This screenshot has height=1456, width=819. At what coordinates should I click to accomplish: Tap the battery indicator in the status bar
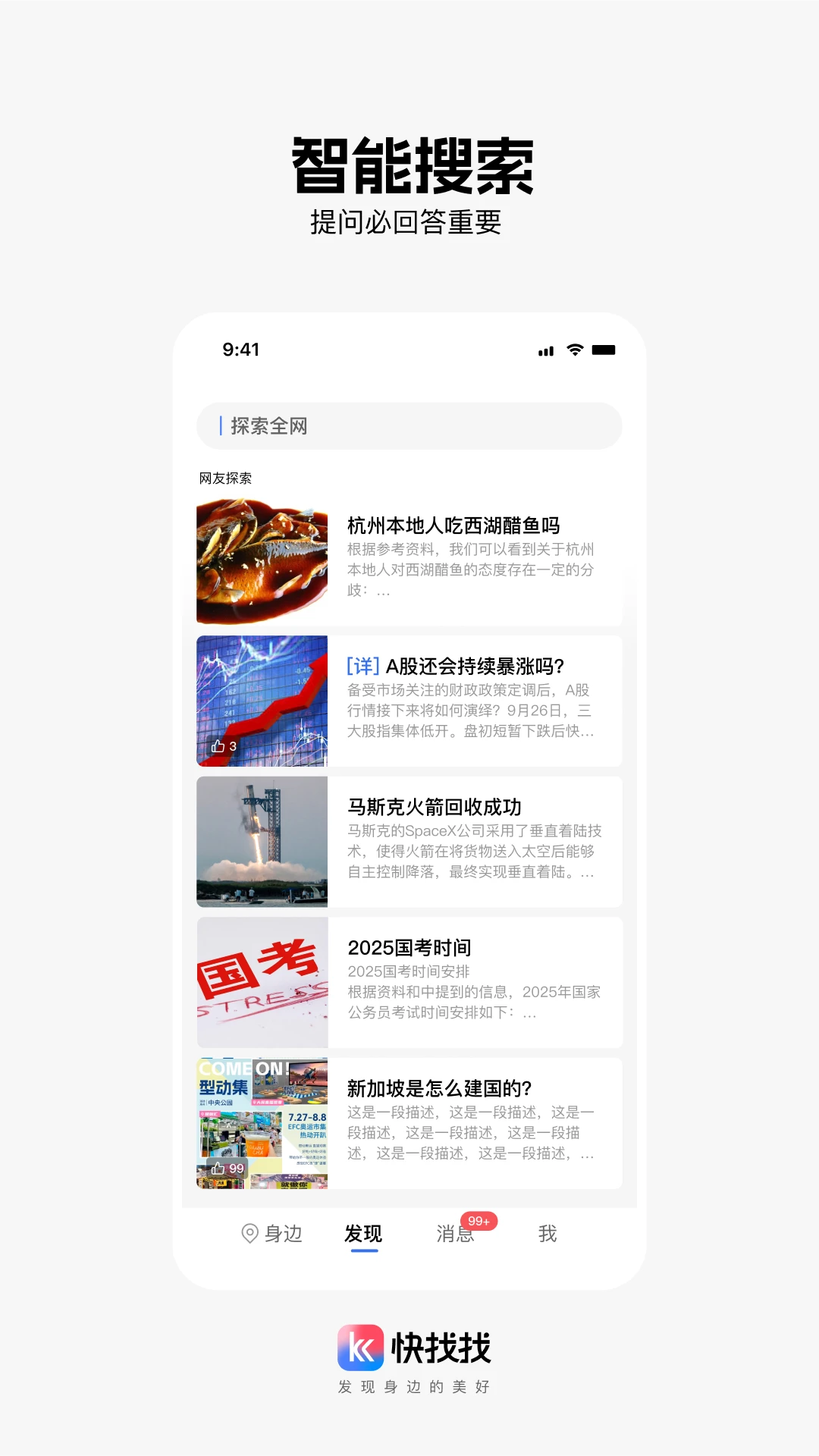coord(604,350)
